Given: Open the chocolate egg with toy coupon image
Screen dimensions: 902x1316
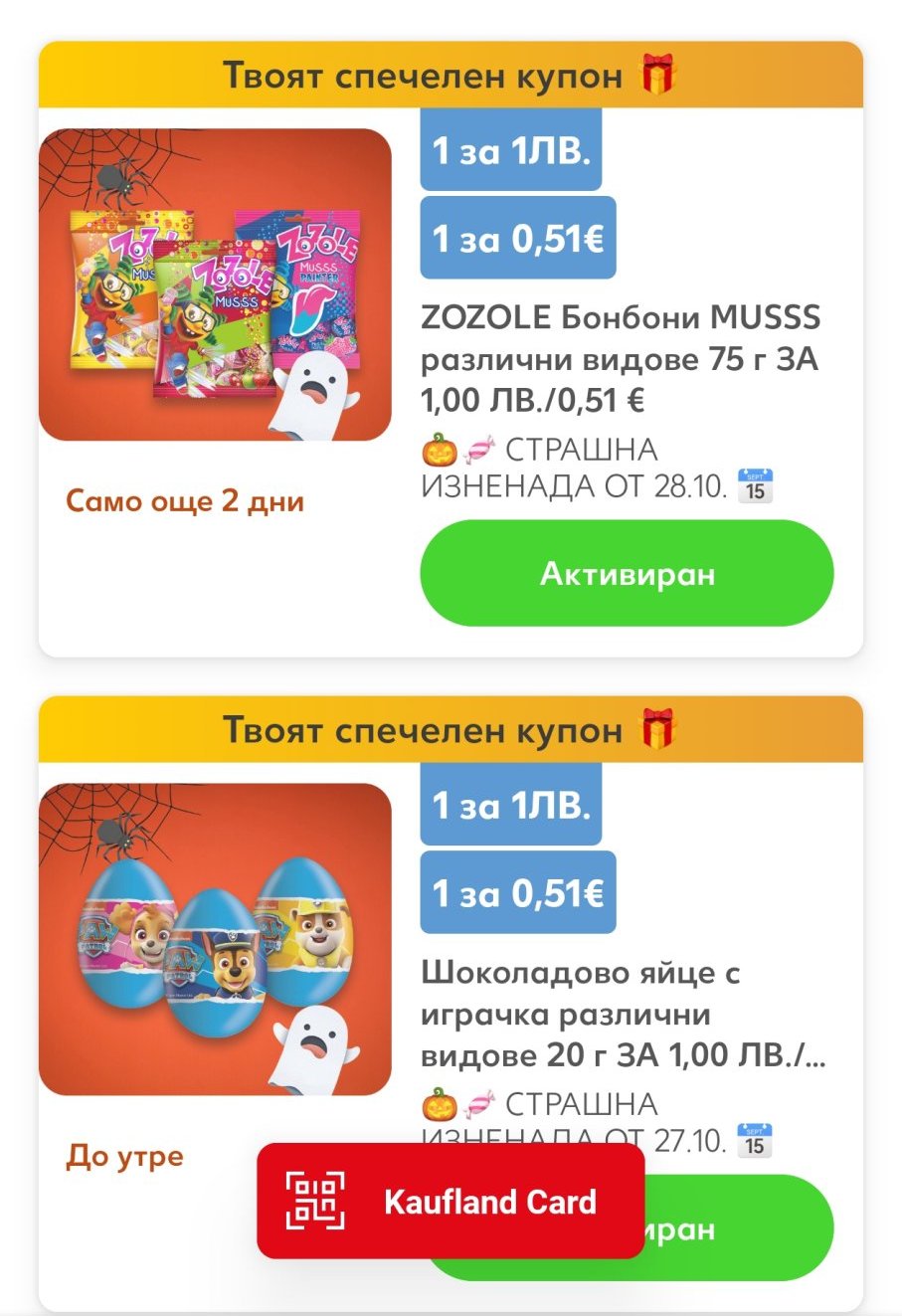Looking at the screenshot, I should 215,939.
